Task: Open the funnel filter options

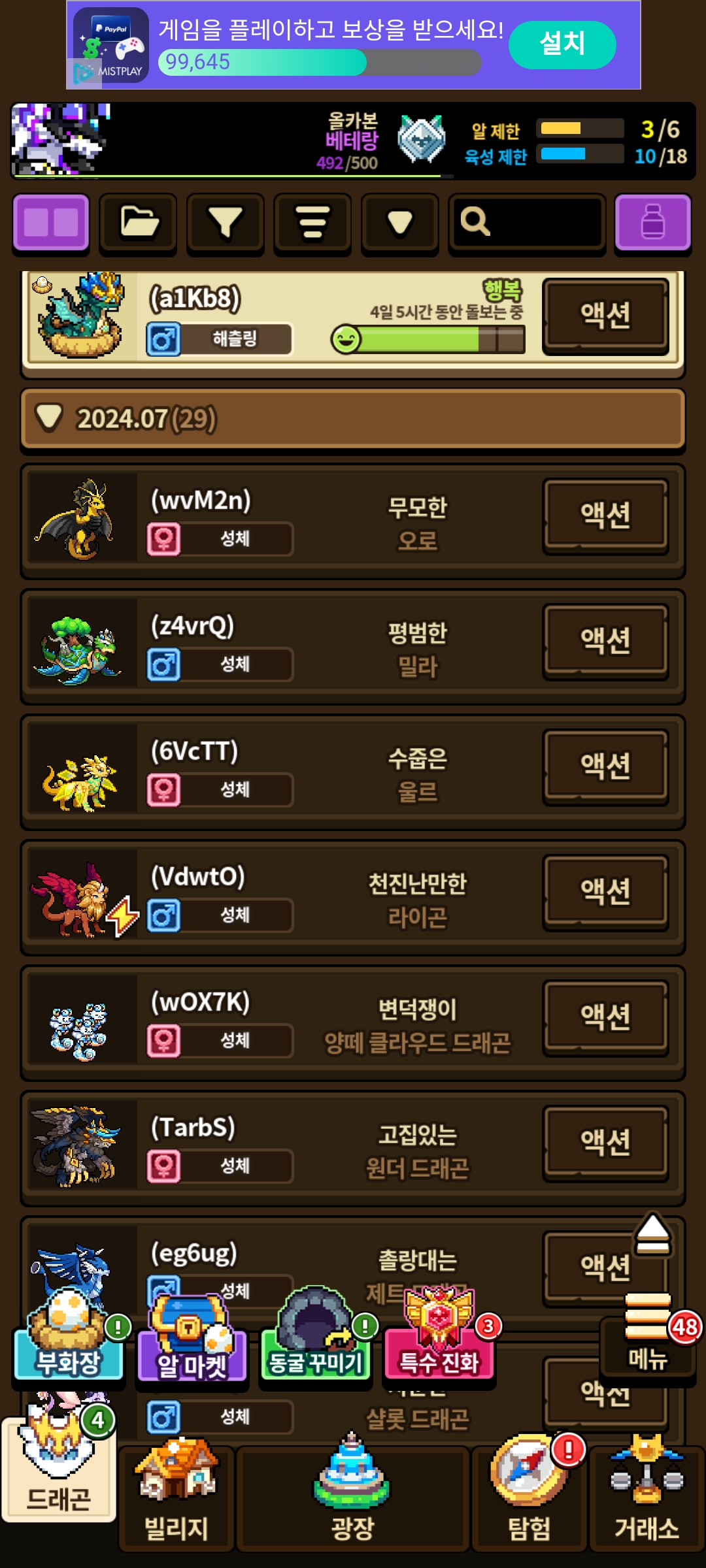Action: 226,222
